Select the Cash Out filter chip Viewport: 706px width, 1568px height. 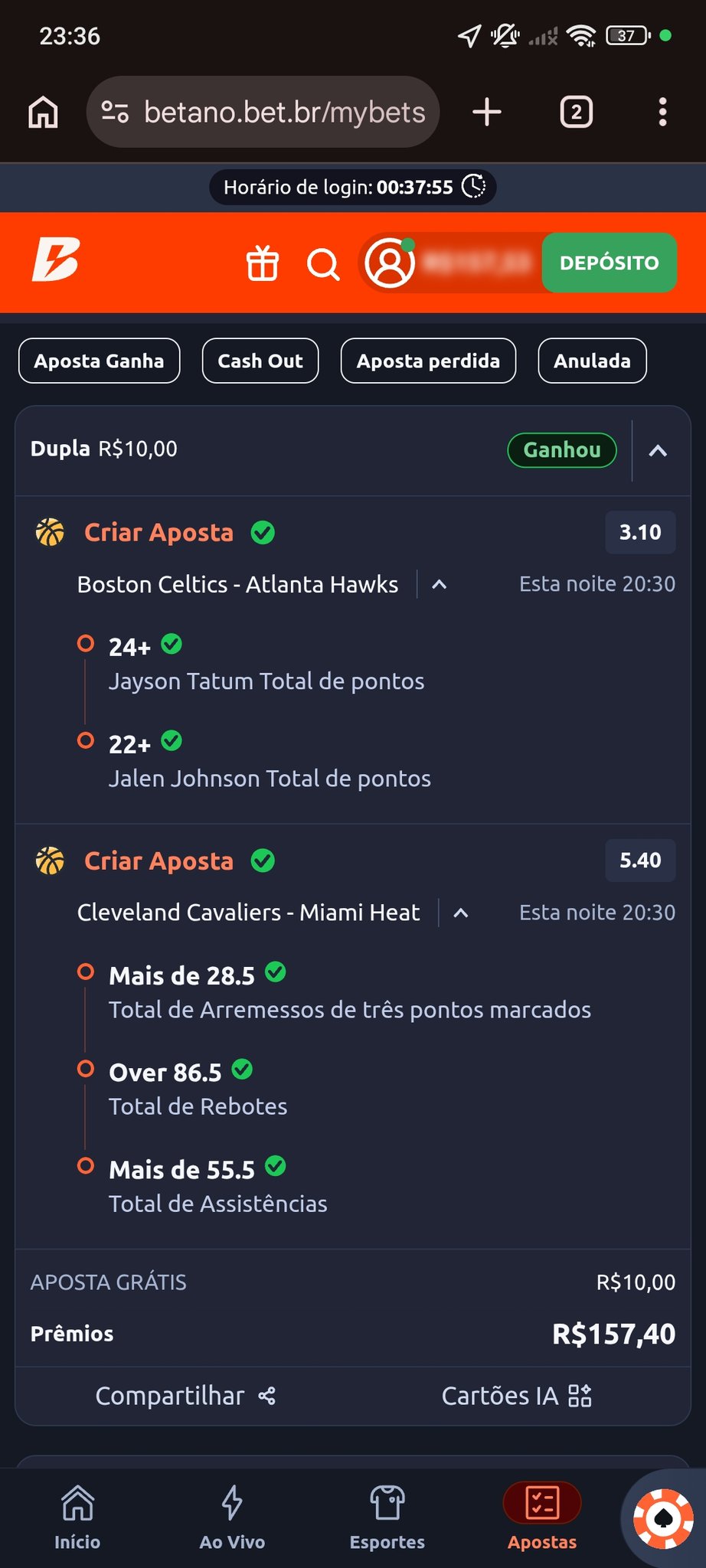[260, 361]
